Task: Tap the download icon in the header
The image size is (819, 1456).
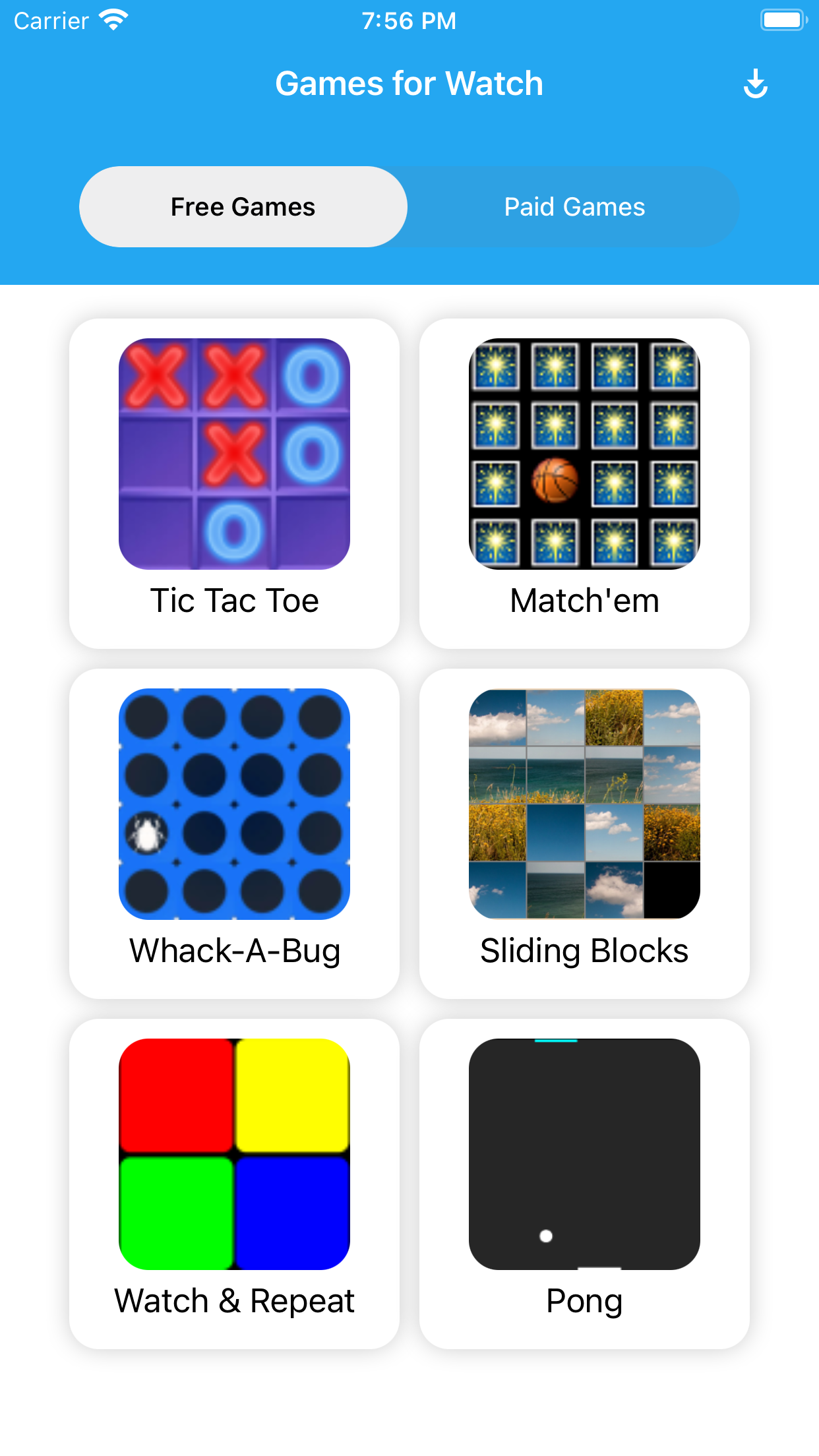Action: coord(756,84)
